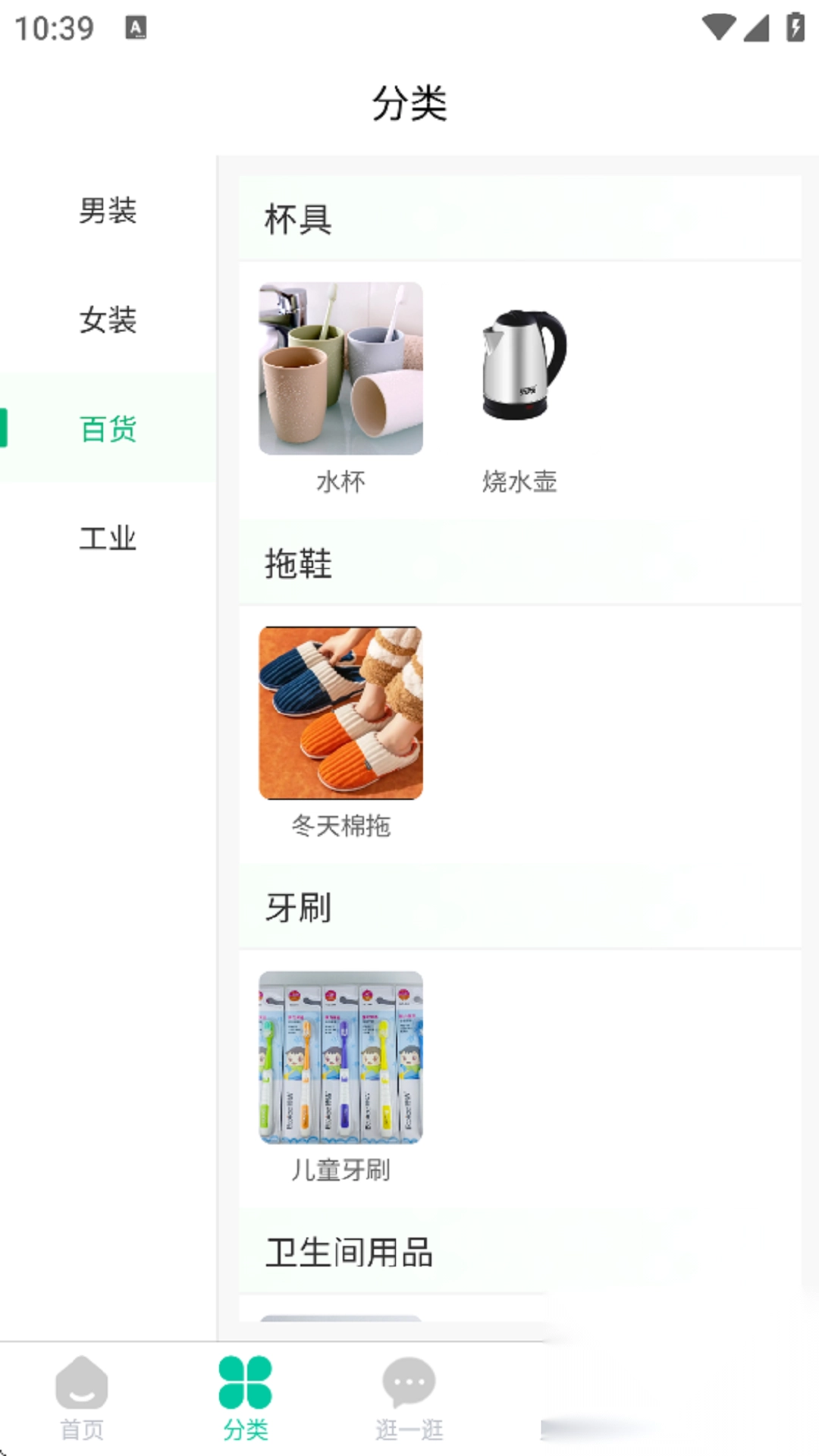Tap the 冬天棉拖 slippers thumbnail
819x1456 pixels.
tap(340, 714)
